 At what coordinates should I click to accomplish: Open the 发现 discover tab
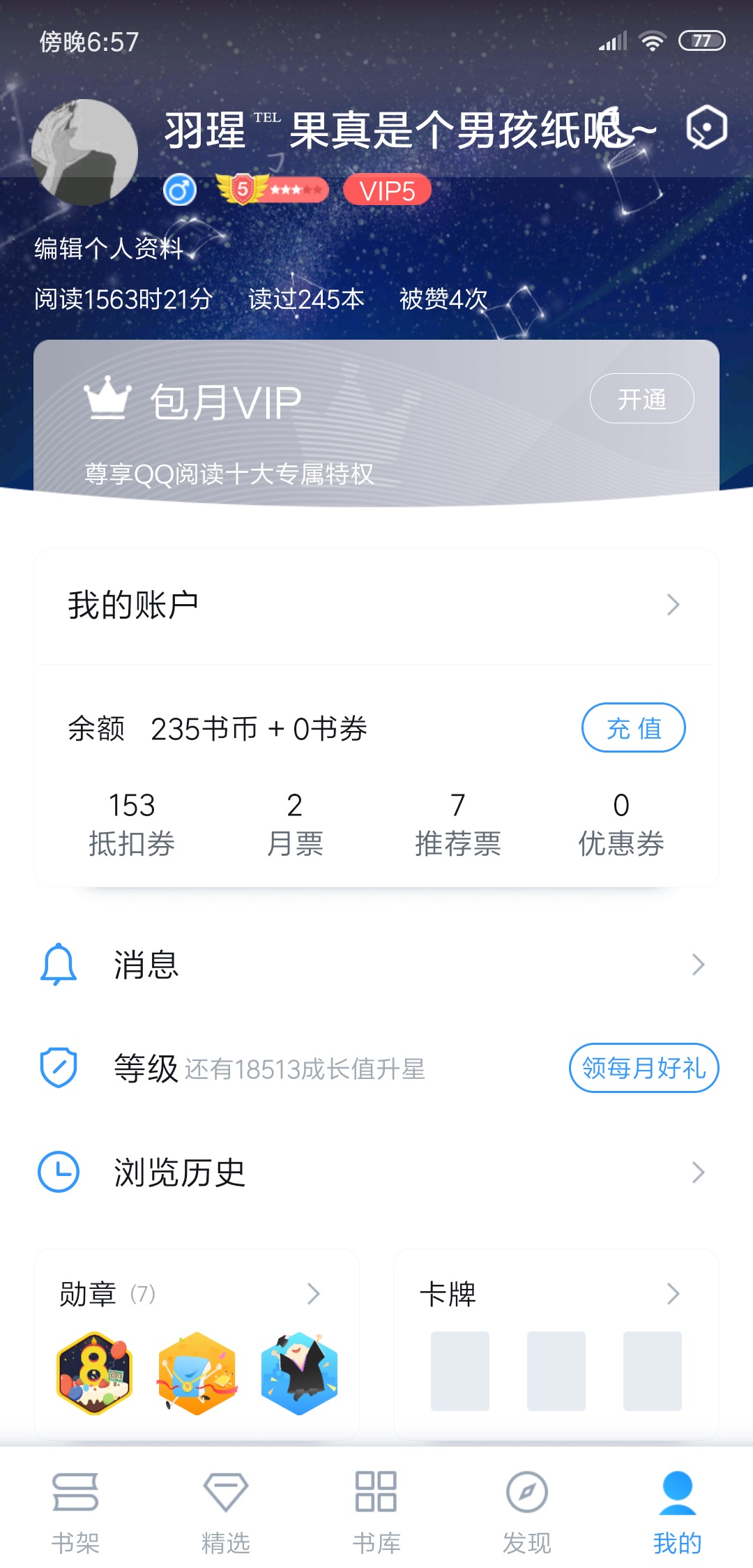(527, 1512)
